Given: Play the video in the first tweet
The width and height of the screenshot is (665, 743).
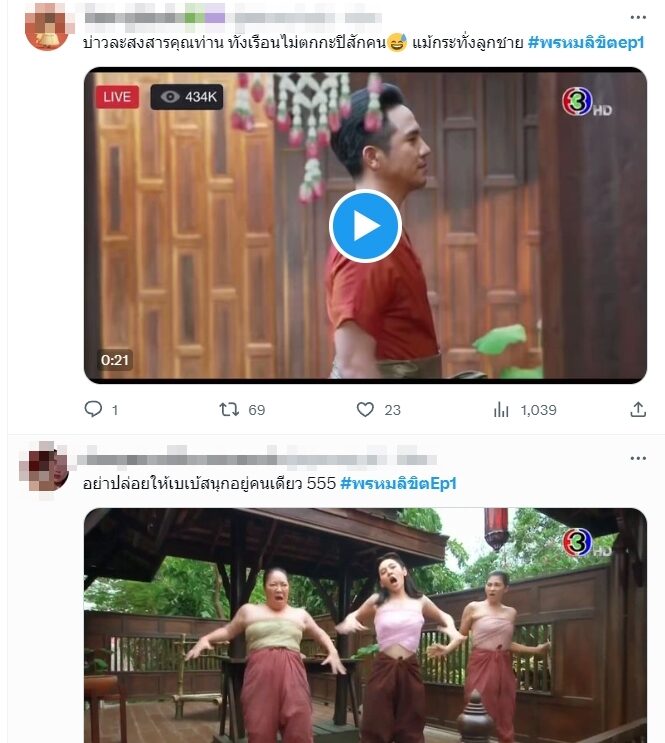Looking at the screenshot, I should (365, 226).
